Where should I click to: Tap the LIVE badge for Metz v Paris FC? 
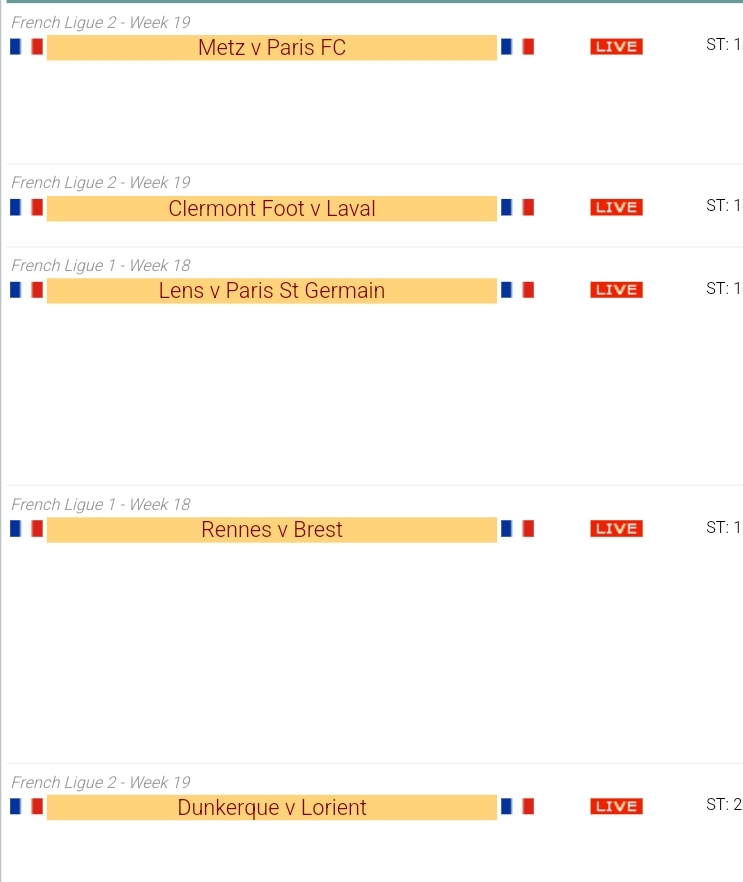click(x=616, y=47)
